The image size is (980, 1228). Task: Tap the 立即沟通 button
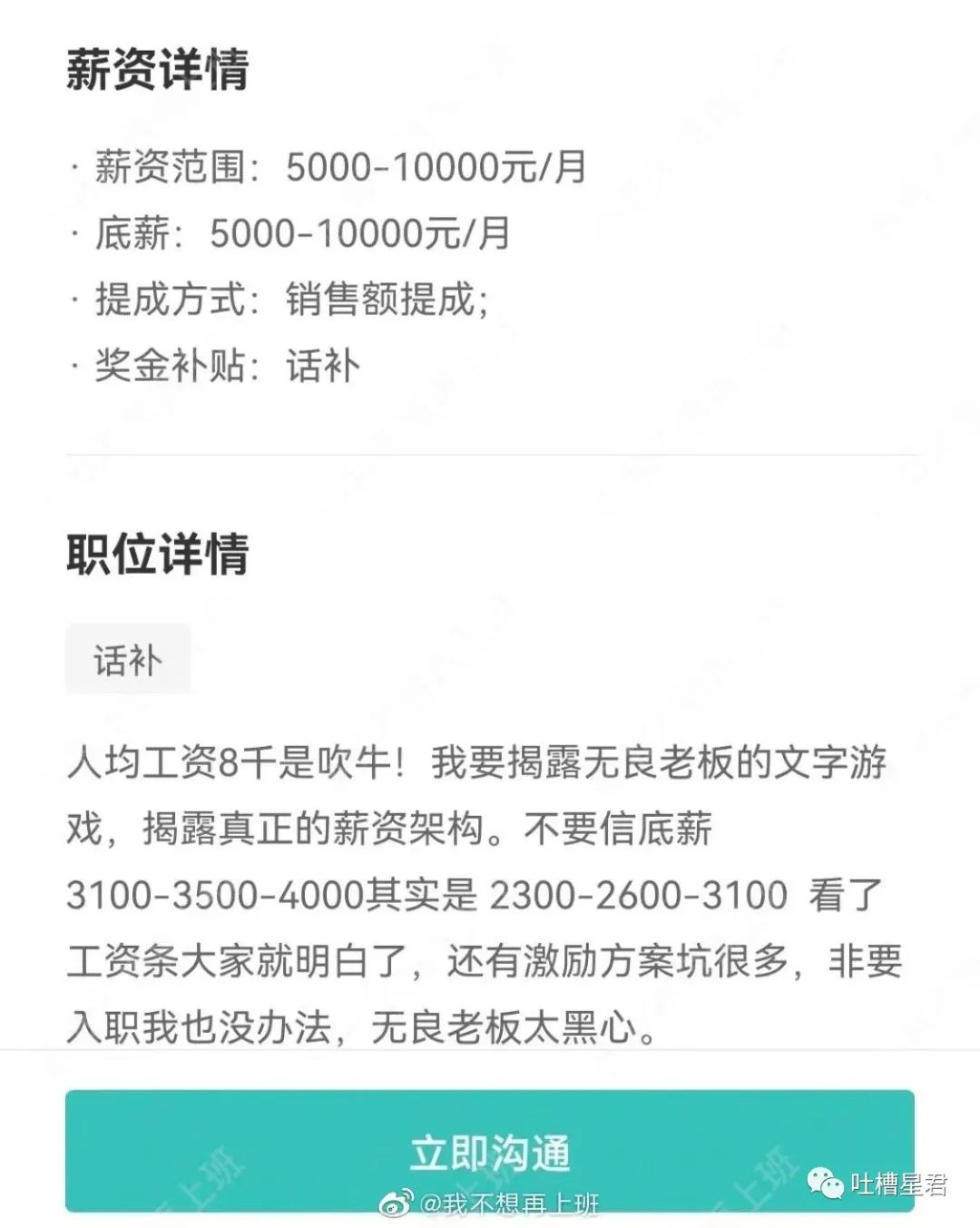(489, 1150)
